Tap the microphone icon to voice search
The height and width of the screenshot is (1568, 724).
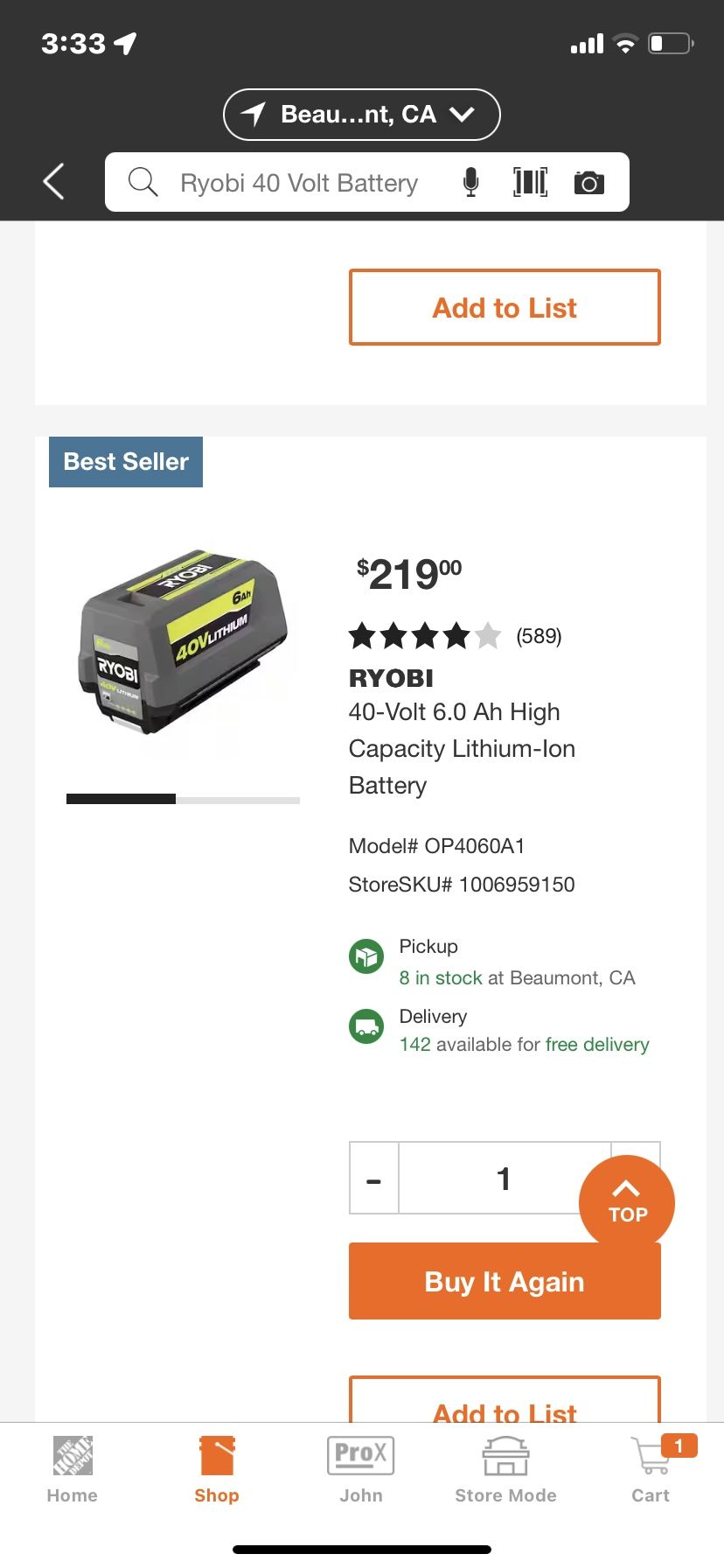(x=470, y=182)
